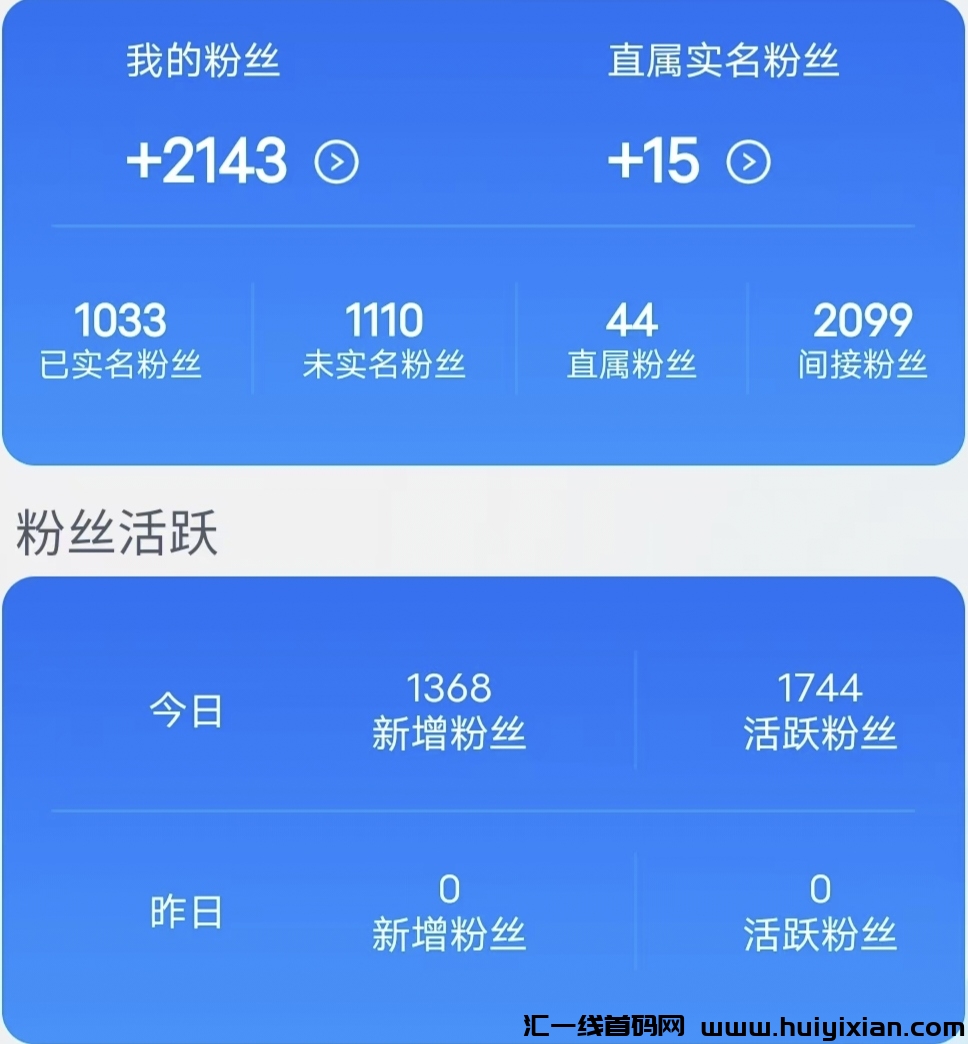Screen dimensions: 968x1044
Task: Tap the divider line between today stats
Action: pyautogui.click(x=634, y=710)
